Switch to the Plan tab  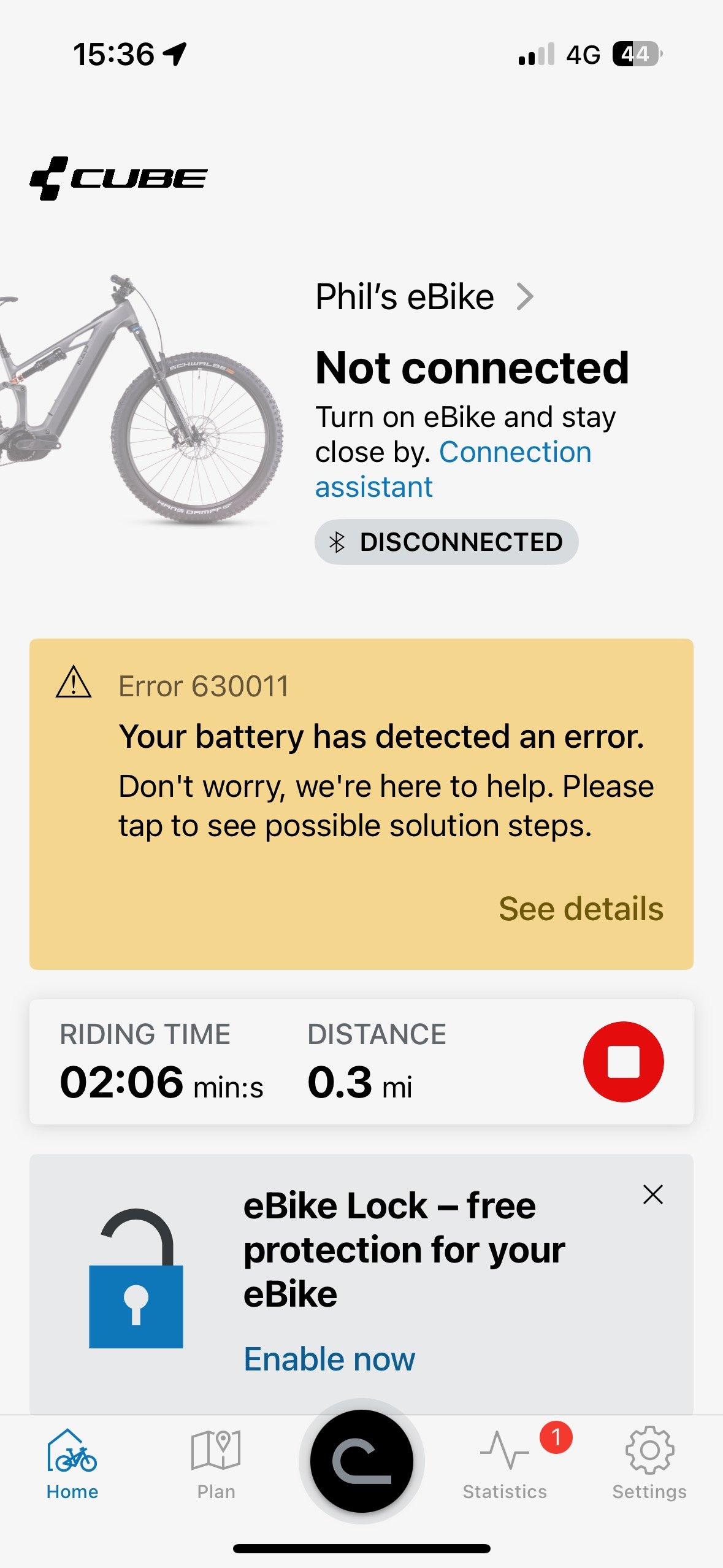pos(216,1464)
